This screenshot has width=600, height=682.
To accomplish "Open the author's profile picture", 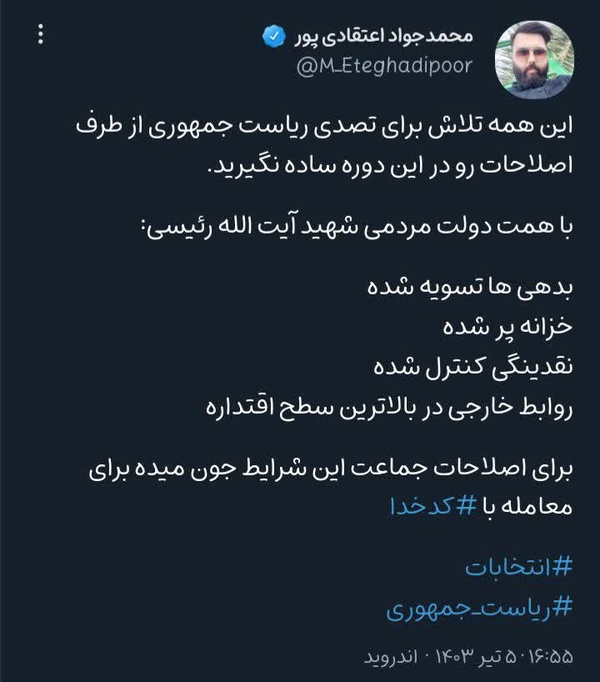I will [x=534, y=60].
